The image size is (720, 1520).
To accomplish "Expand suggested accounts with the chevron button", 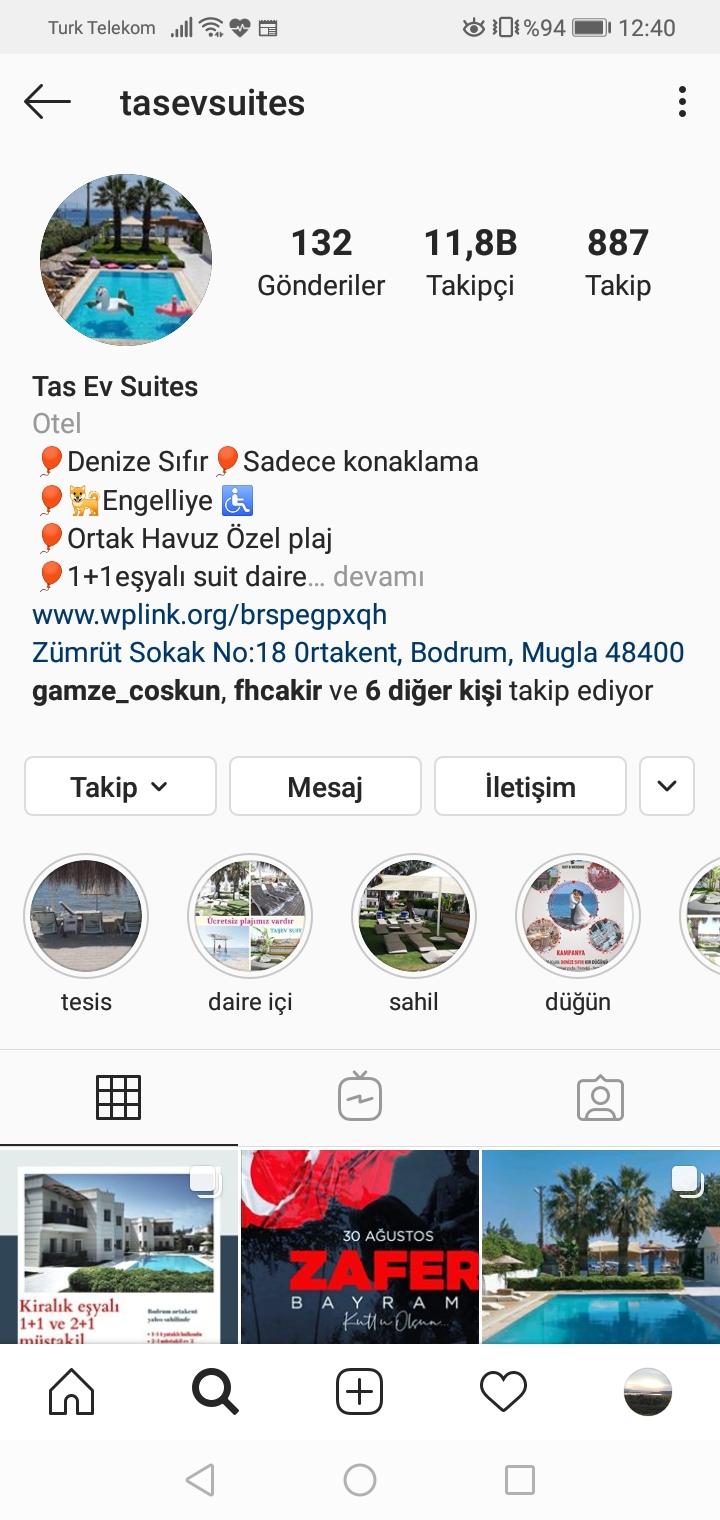I will [667, 786].
